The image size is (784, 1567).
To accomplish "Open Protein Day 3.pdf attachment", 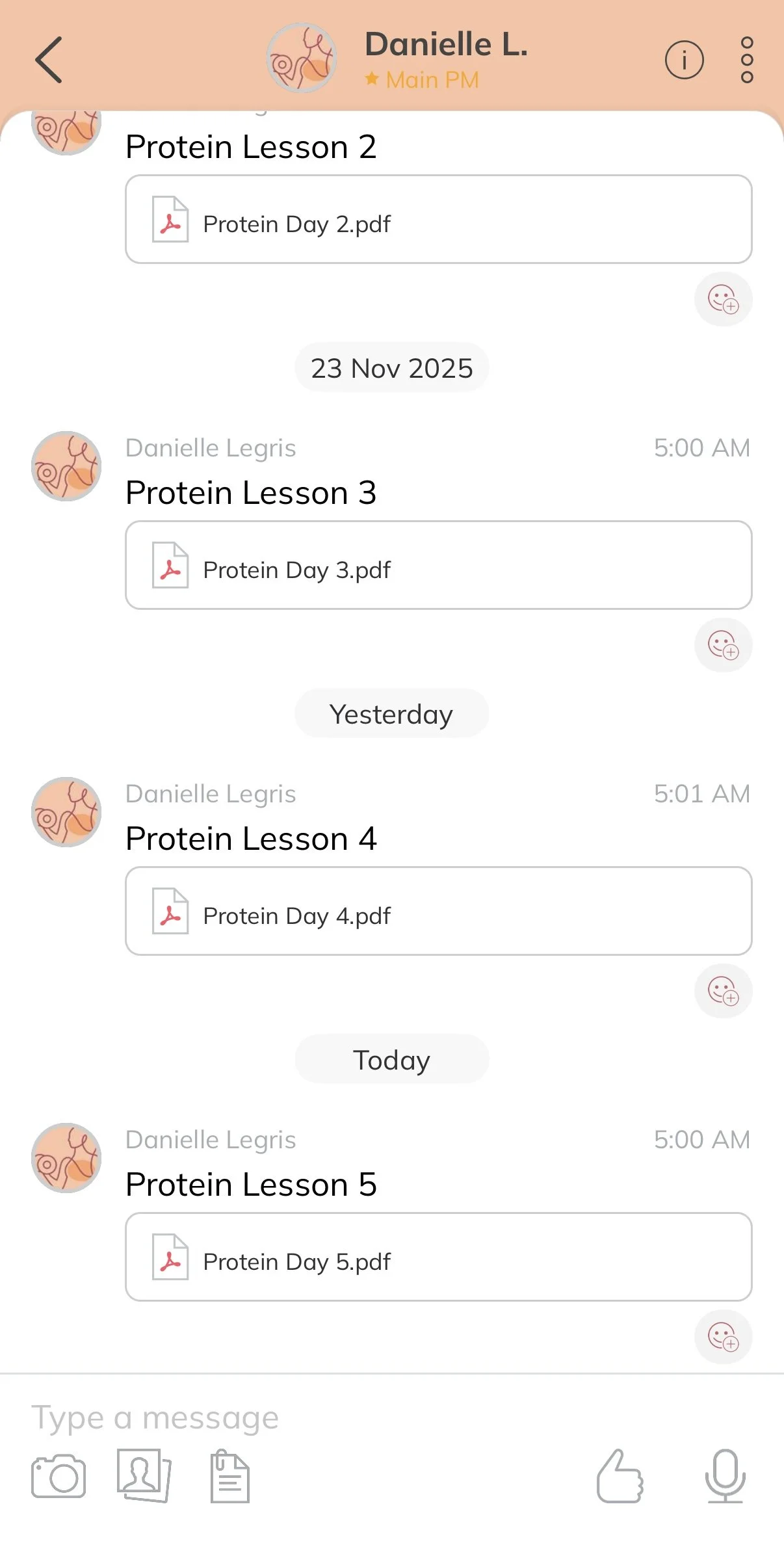I will 438,565.
